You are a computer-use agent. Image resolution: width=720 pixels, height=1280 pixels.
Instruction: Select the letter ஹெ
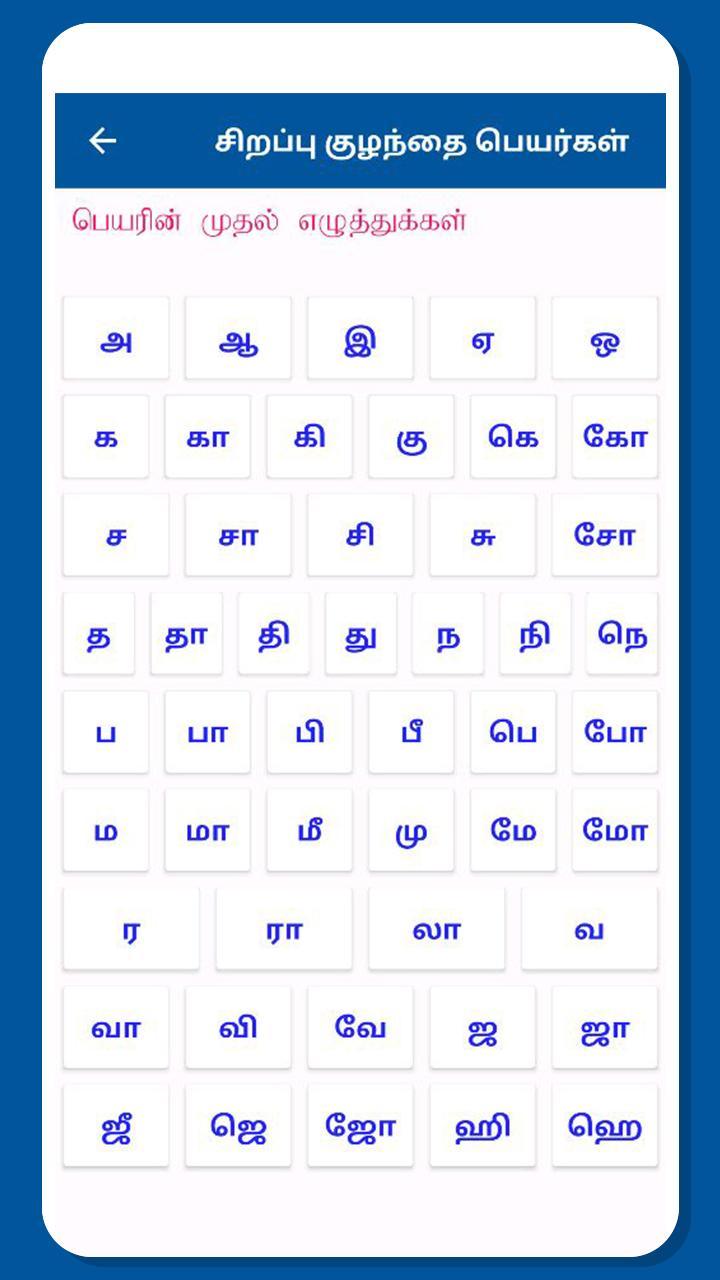pyautogui.click(x=604, y=1126)
